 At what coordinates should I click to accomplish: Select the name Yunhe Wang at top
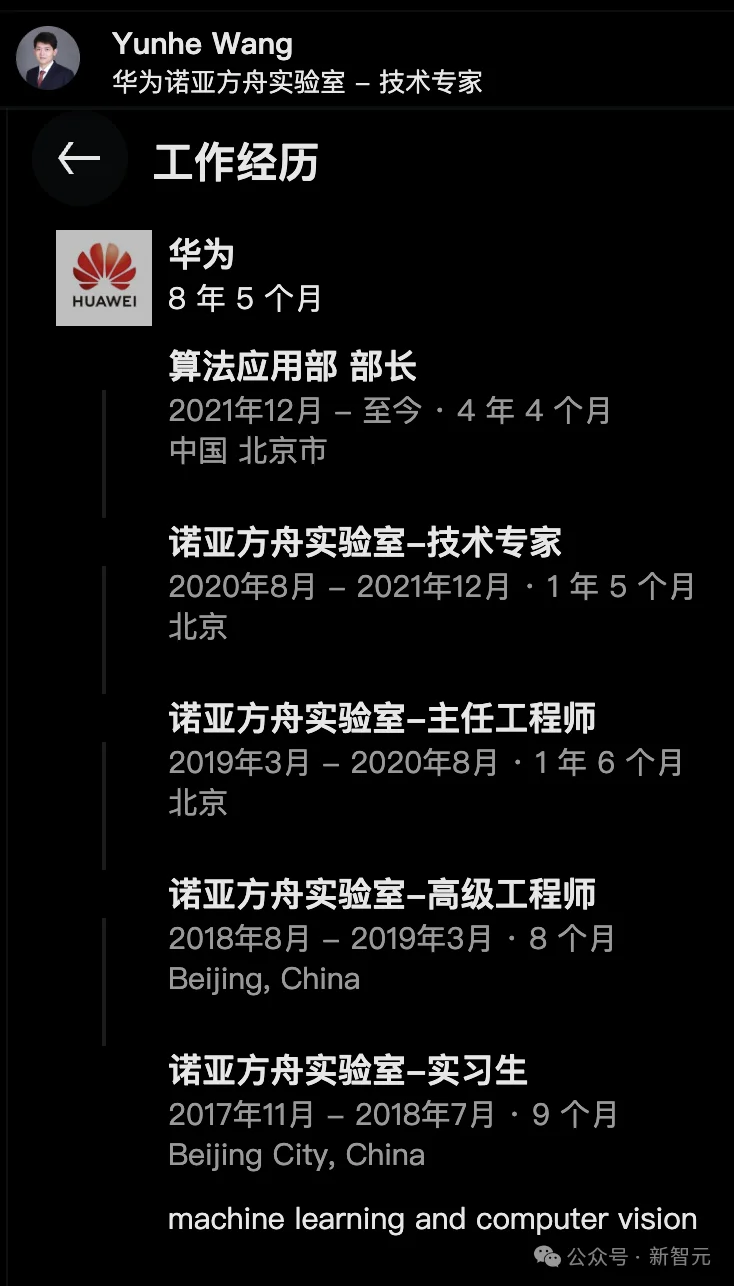coord(202,43)
